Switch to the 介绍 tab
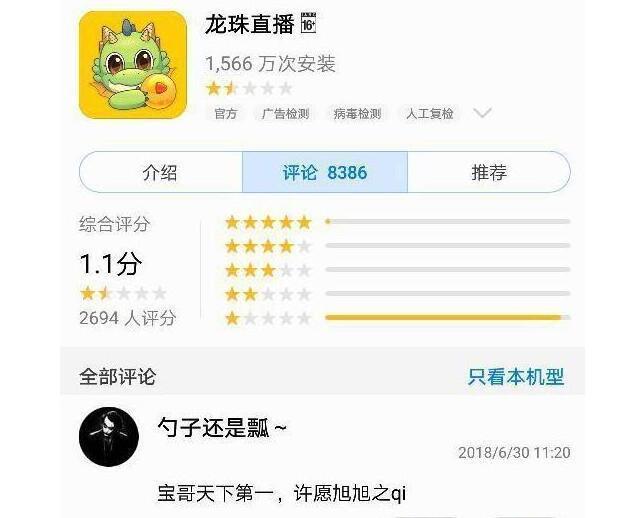This screenshot has width=641, height=518. tap(161, 172)
